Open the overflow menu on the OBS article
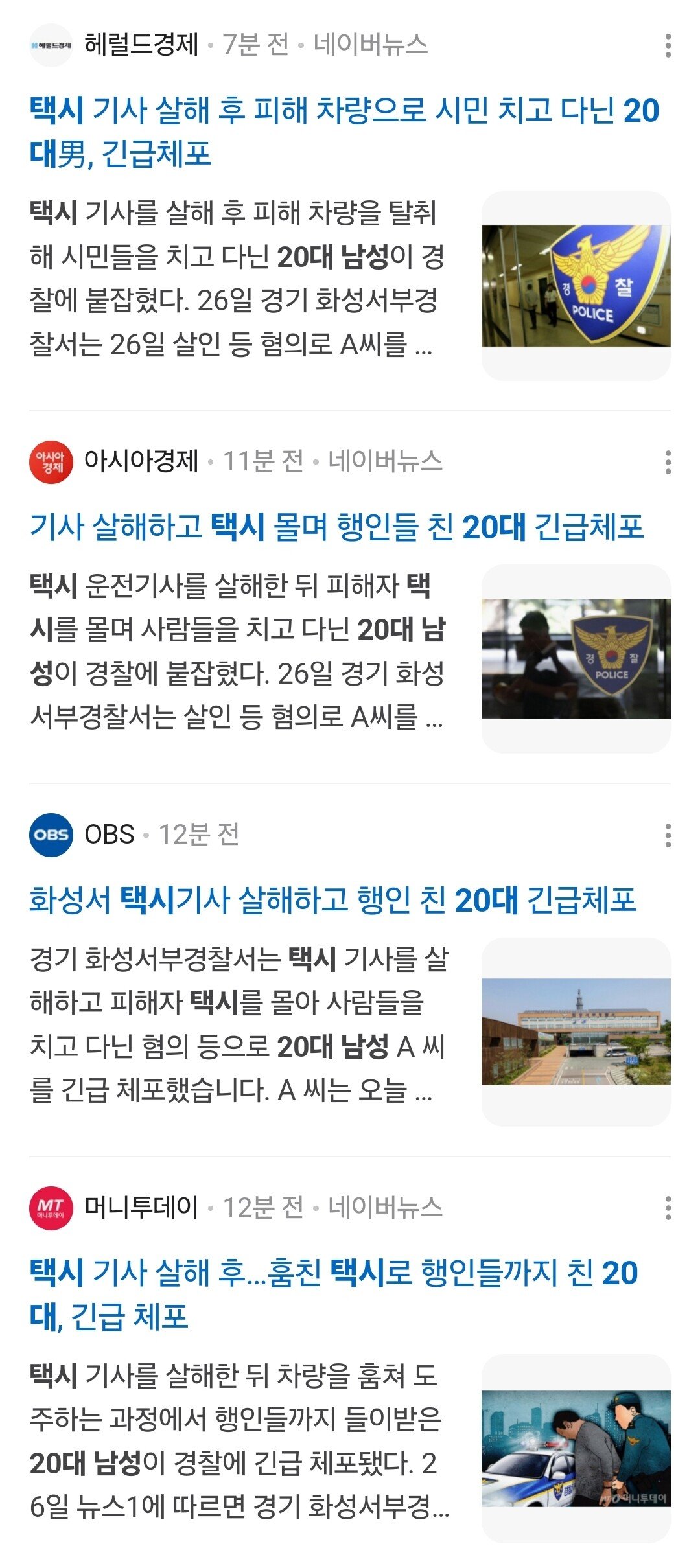The height and width of the screenshot is (1568, 700). tap(668, 836)
